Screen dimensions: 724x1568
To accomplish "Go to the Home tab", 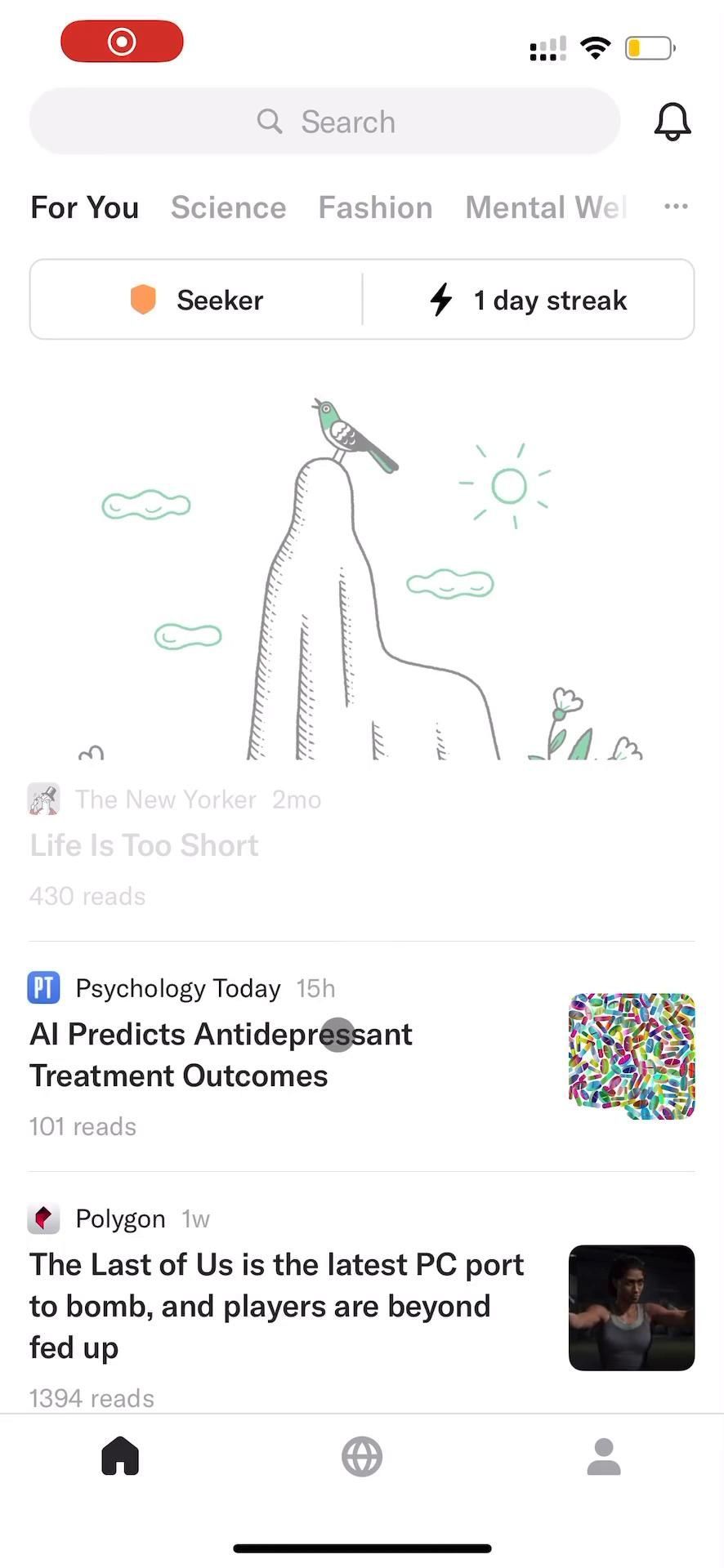I will (120, 1456).
